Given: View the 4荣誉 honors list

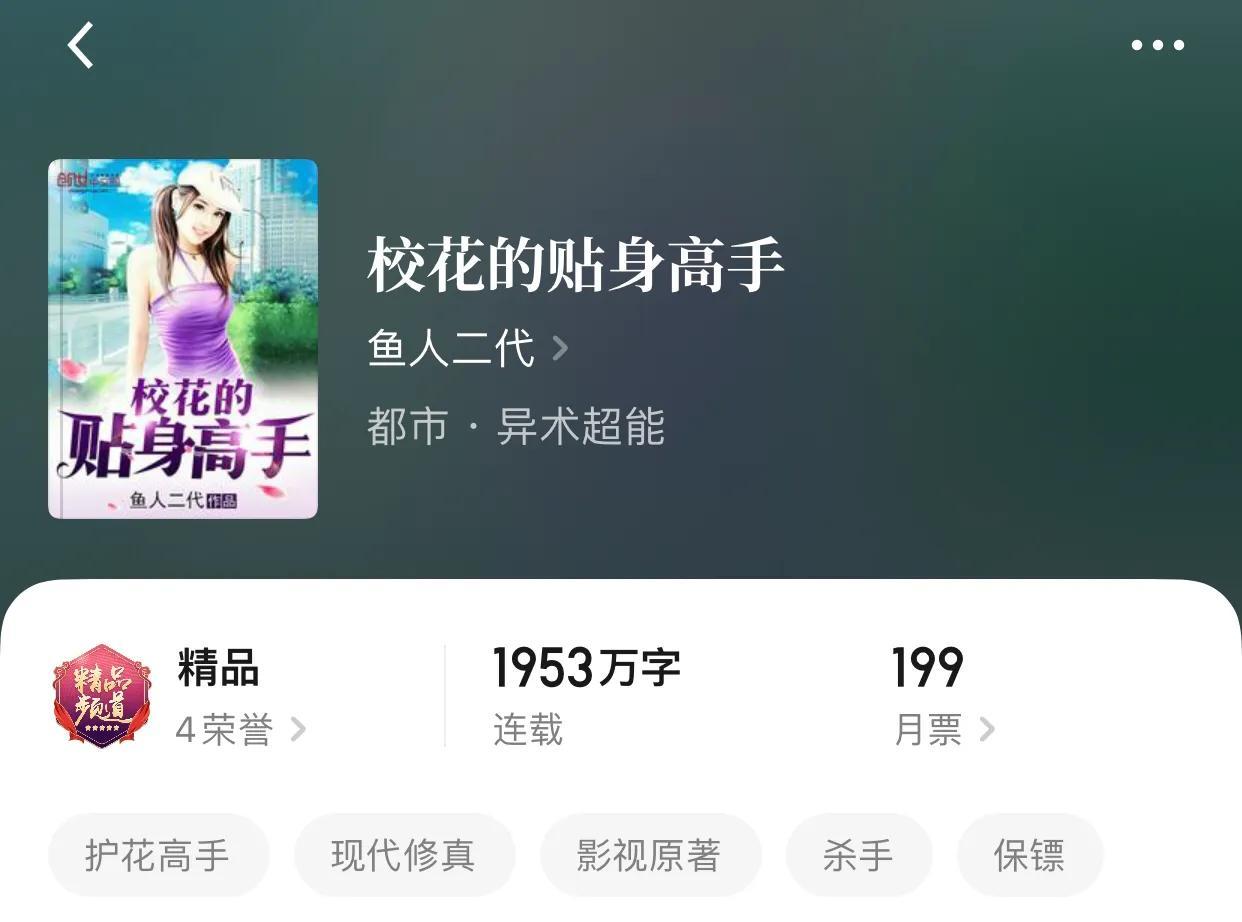Looking at the screenshot, I should point(240,730).
